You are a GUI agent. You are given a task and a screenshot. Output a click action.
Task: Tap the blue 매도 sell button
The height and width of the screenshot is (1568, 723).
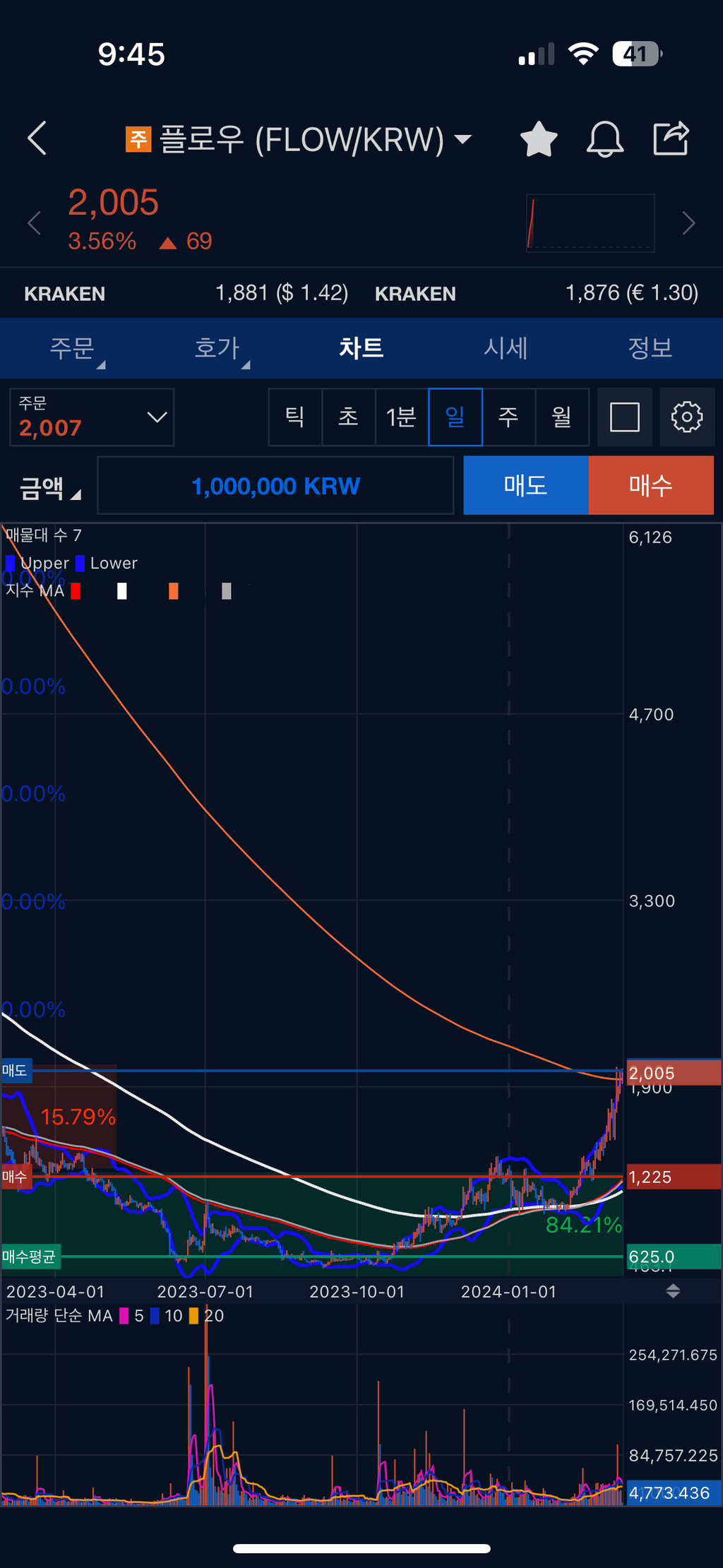[x=525, y=486]
